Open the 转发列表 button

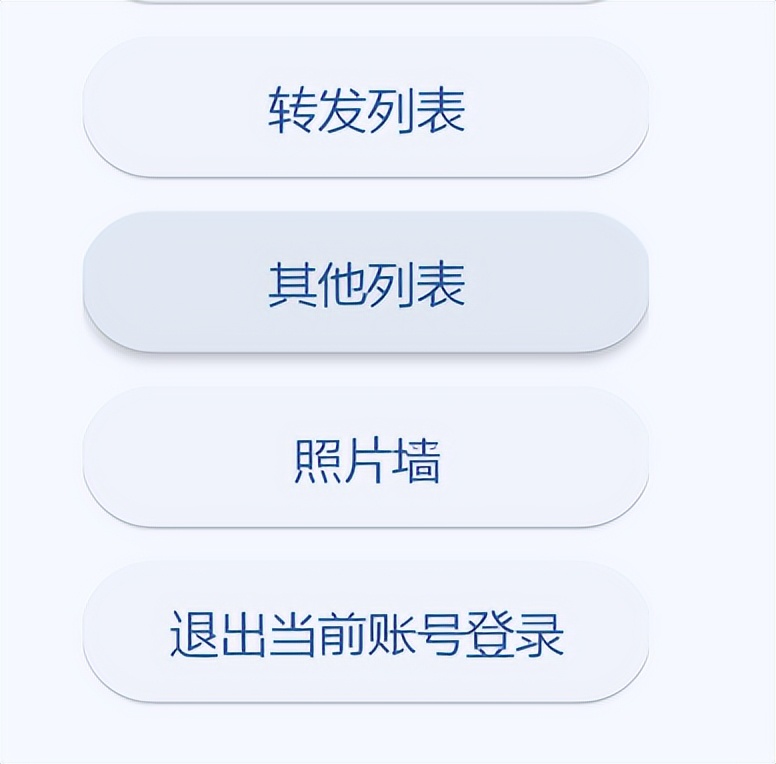pos(366,109)
